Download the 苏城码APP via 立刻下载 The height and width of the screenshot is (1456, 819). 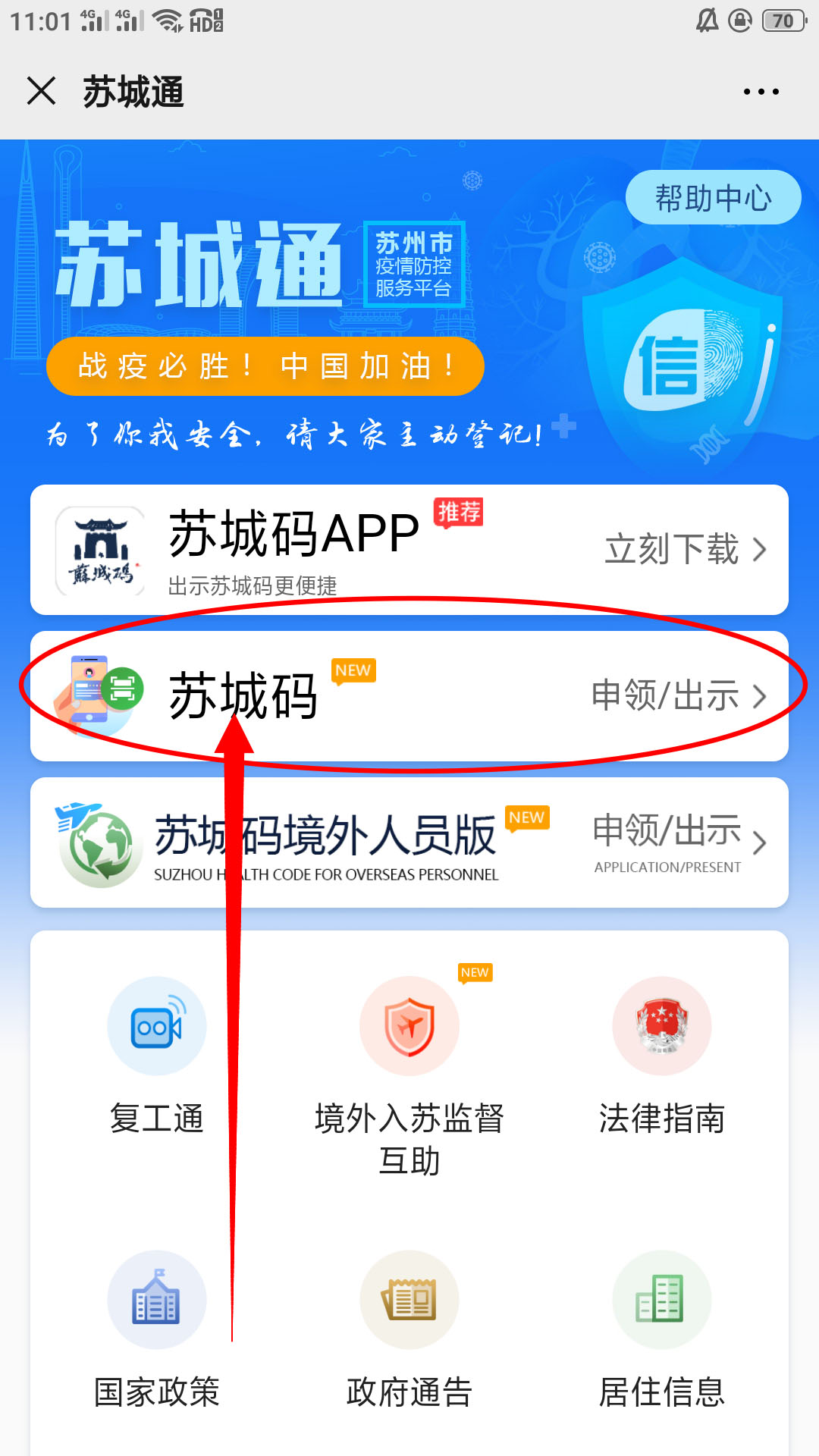[684, 549]
